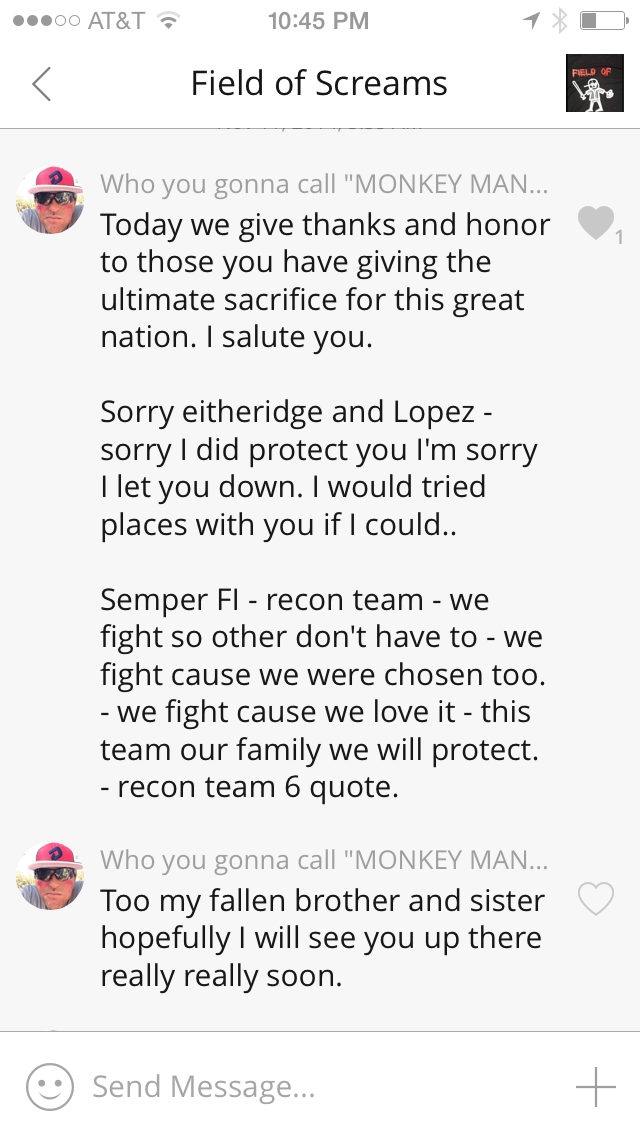
Task: Open sender avatar beside 'Too my fallen brother' message
Action: click(x=49, y=876)
